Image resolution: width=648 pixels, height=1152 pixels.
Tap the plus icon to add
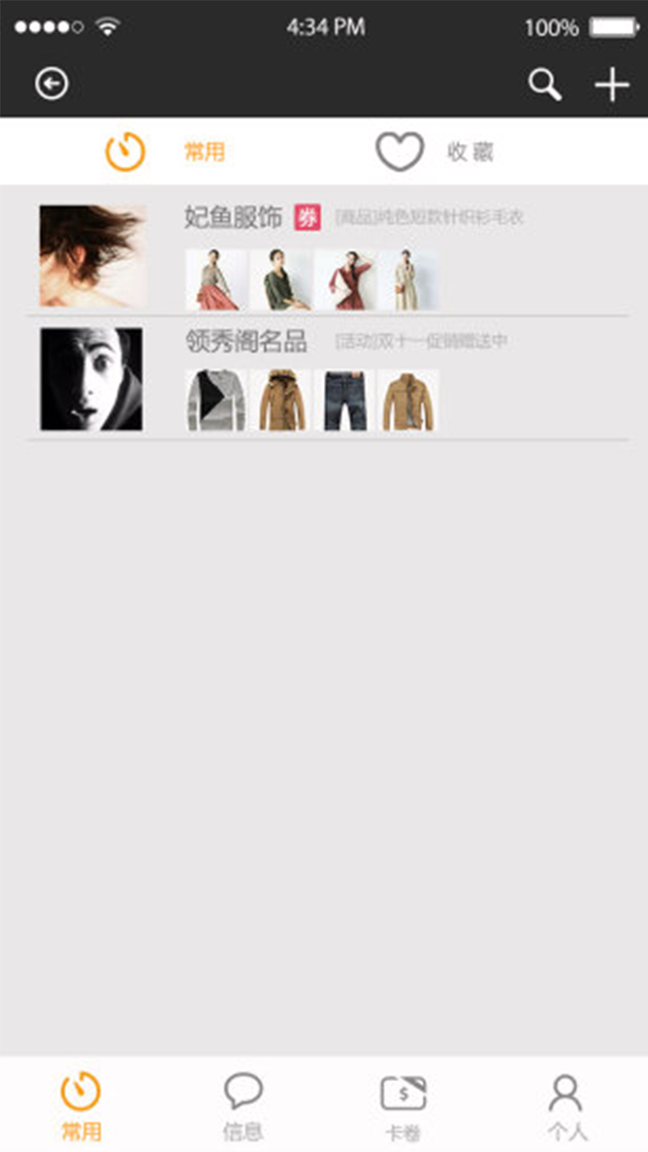(x=612, y=85)
